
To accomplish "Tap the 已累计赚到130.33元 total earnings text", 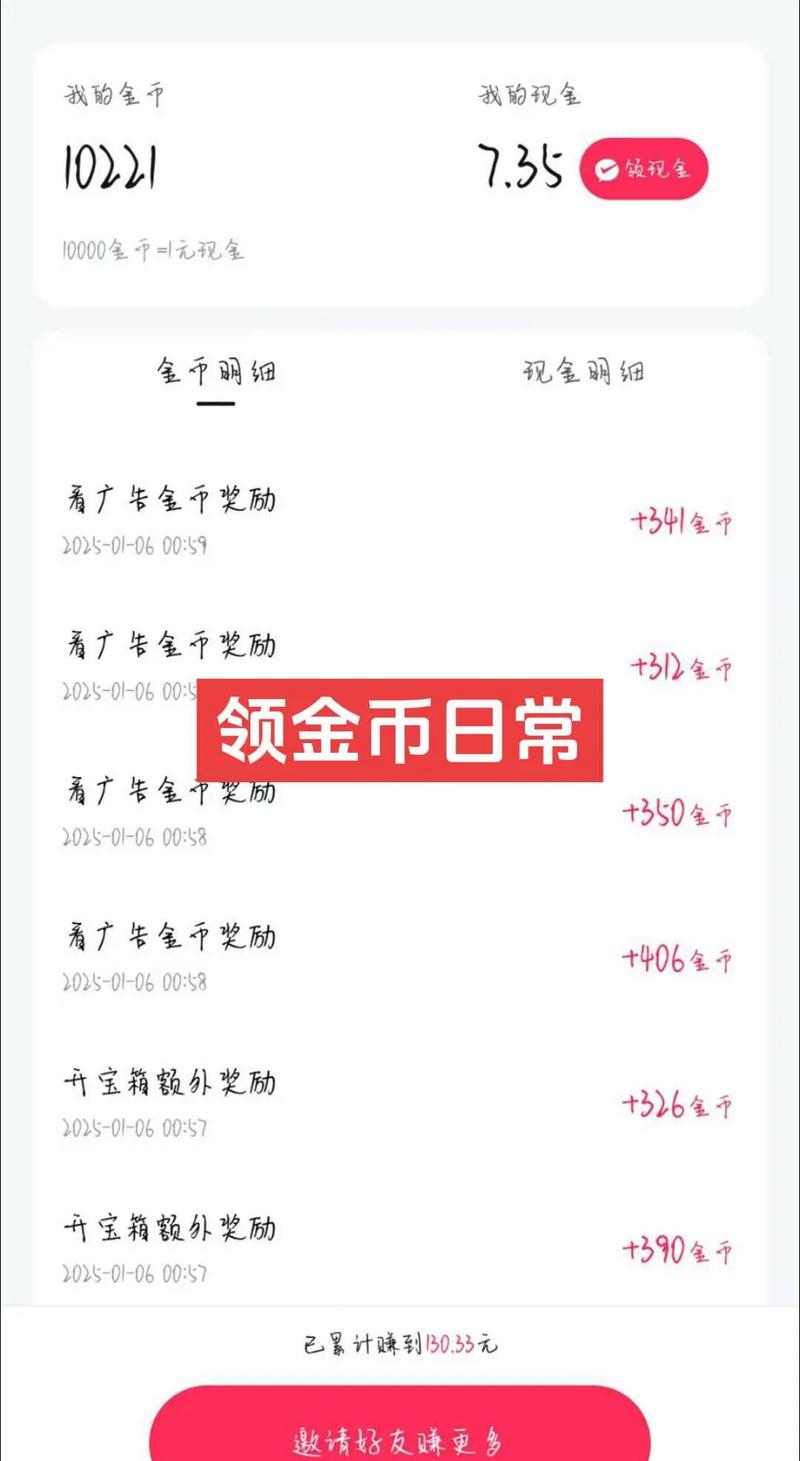I will click(399, 1345).
